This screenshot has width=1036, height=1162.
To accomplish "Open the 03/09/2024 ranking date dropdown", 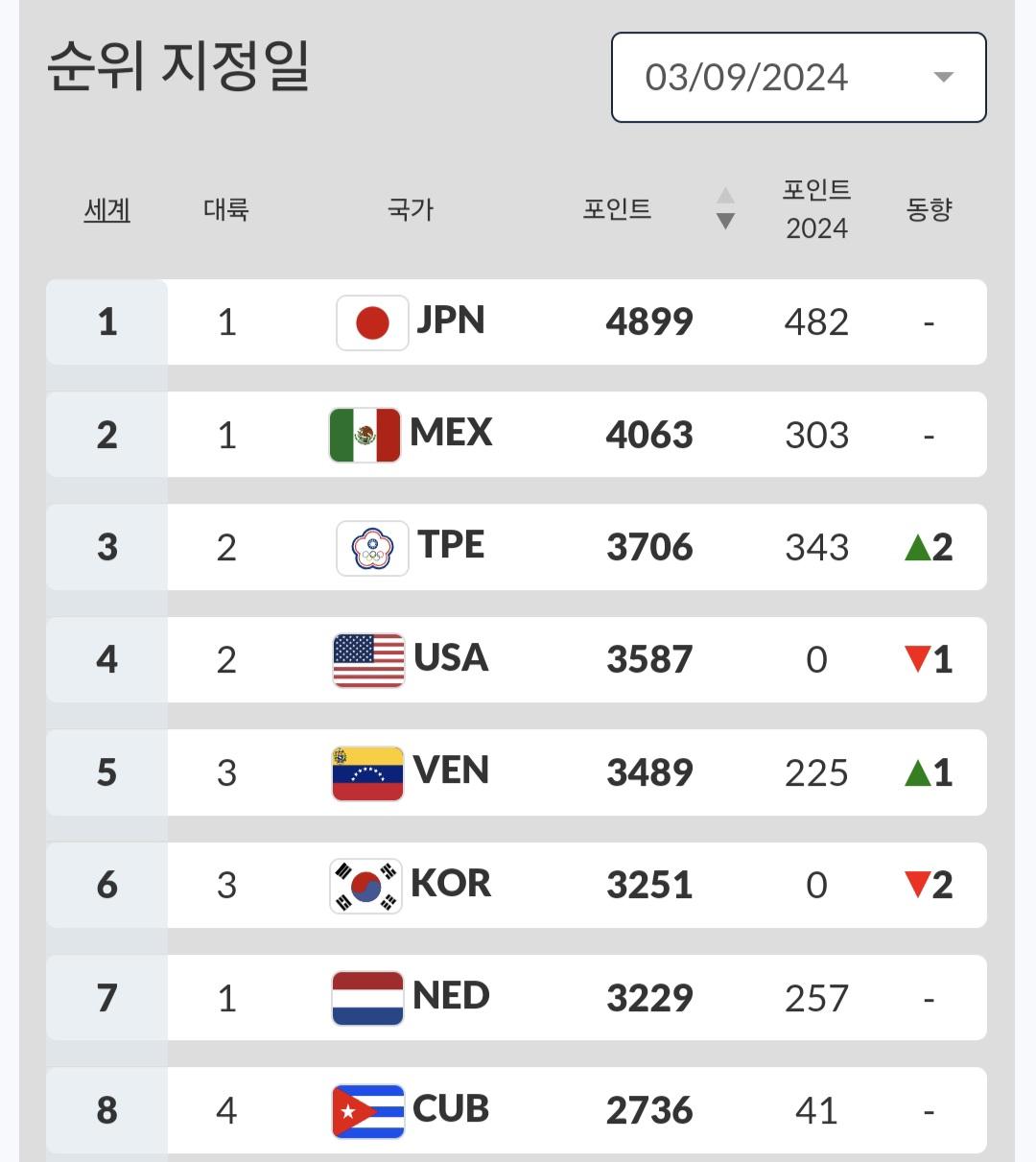I will pos(798,78).
